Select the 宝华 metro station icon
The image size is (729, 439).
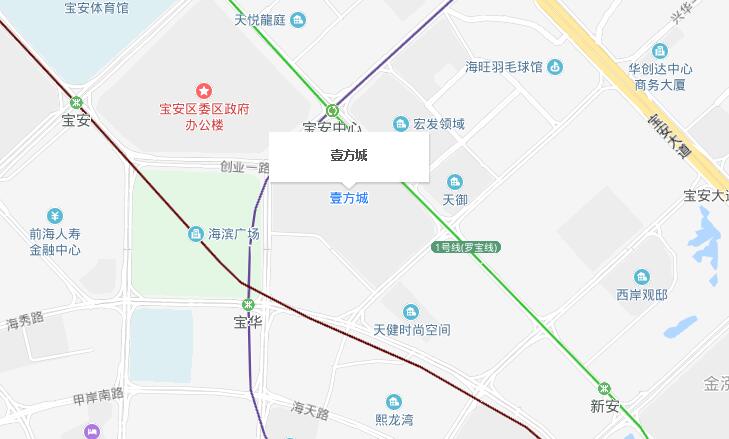[x=247, y=305]
